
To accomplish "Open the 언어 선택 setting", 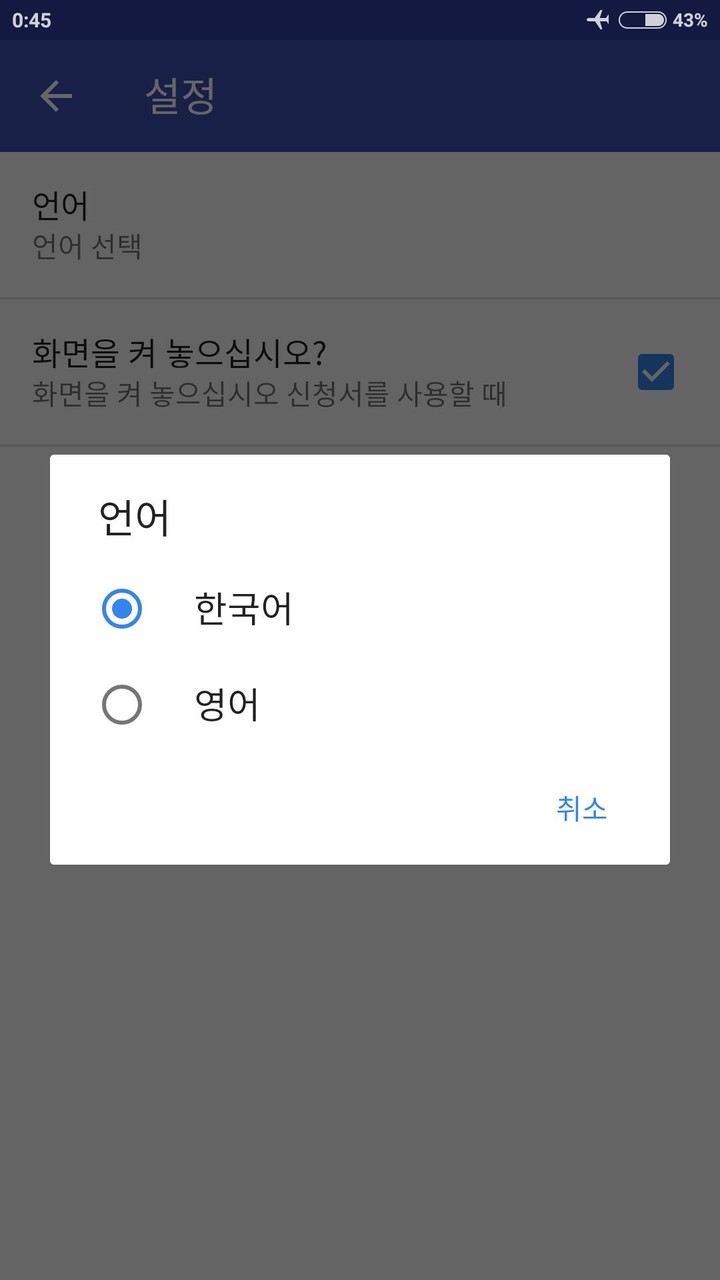I will point(200,225).
